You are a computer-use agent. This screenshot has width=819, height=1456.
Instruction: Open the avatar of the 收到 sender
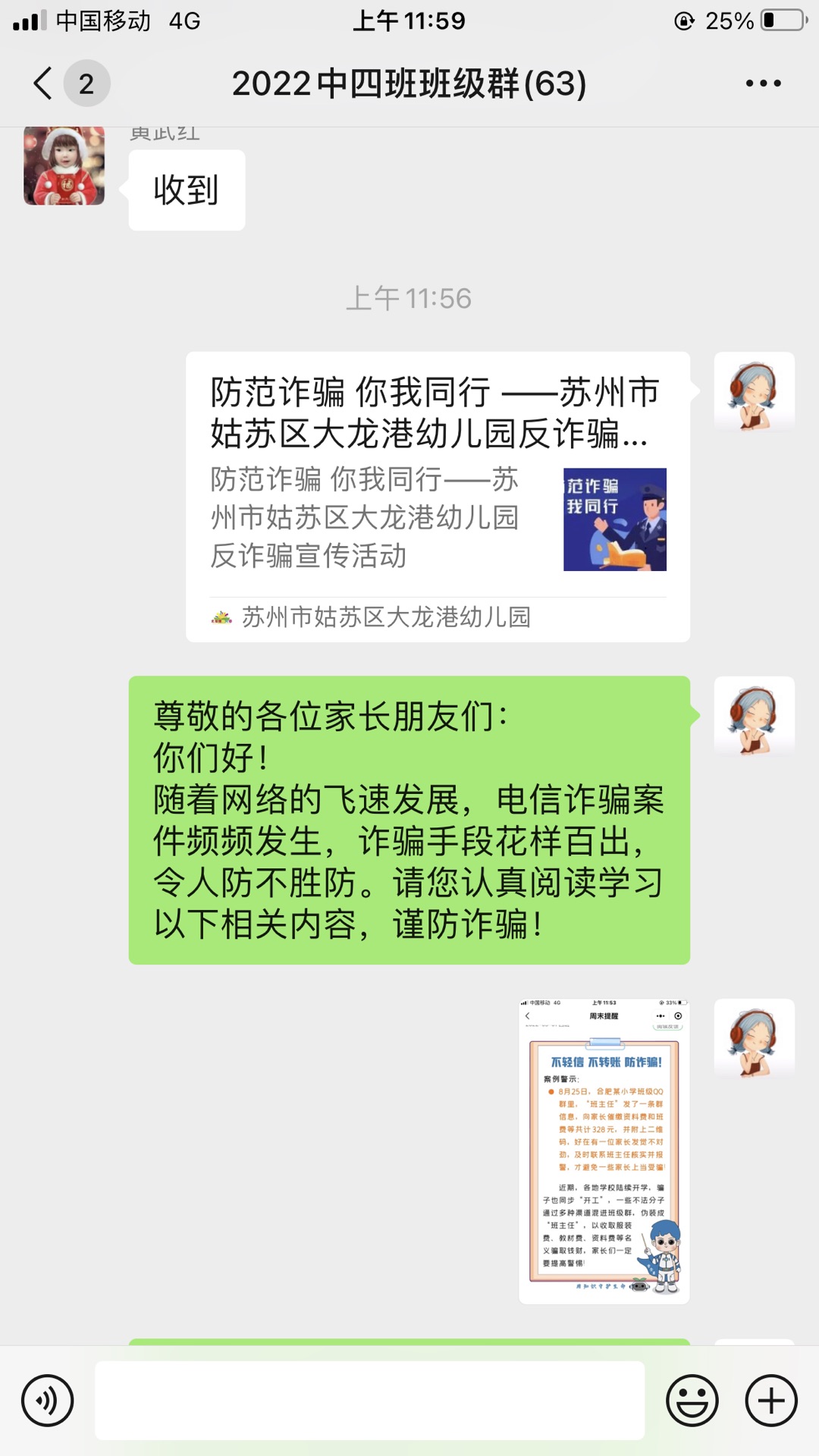[64, 167]
